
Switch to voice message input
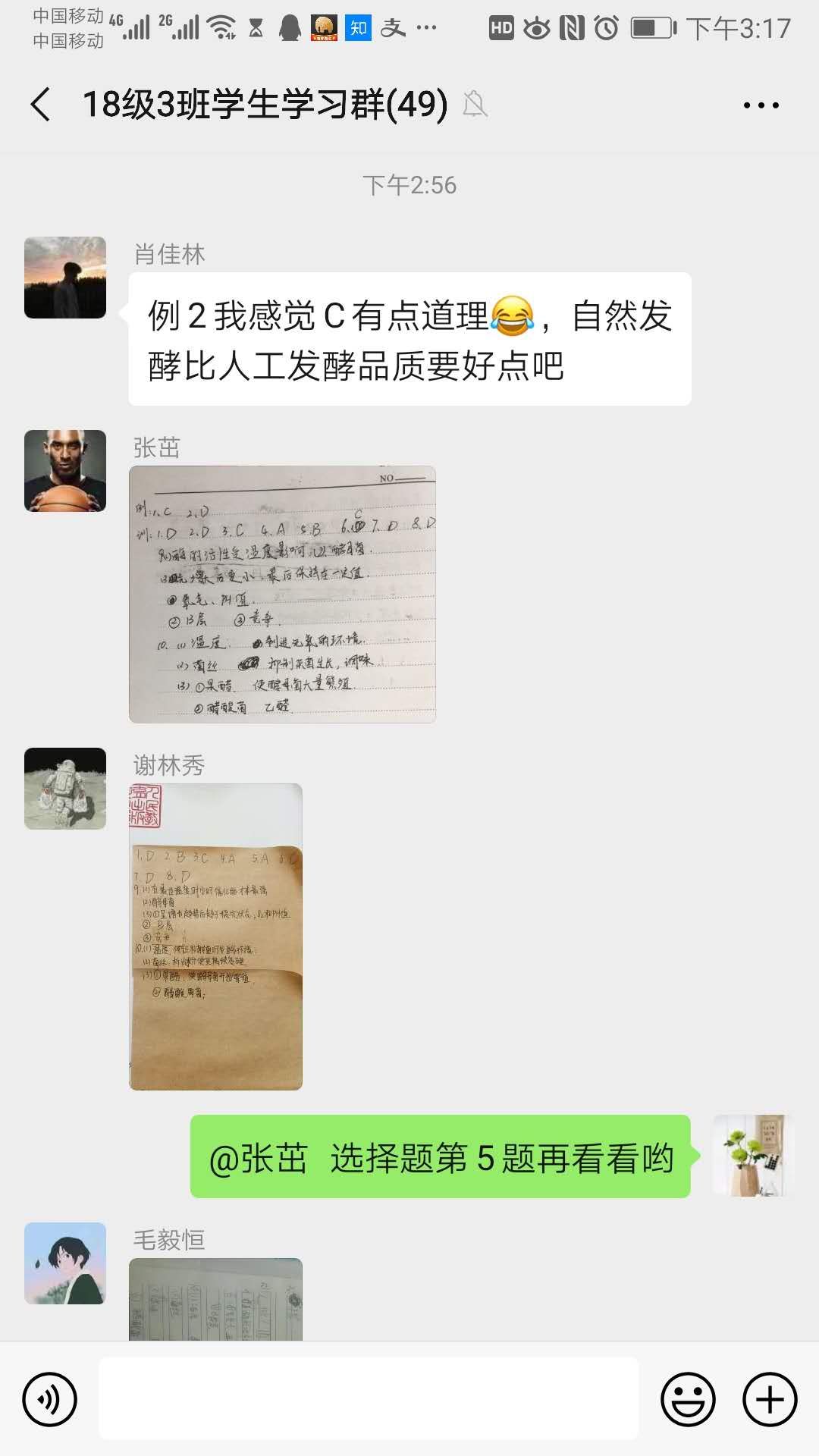pyautogui.click(x=50, y=1399)
